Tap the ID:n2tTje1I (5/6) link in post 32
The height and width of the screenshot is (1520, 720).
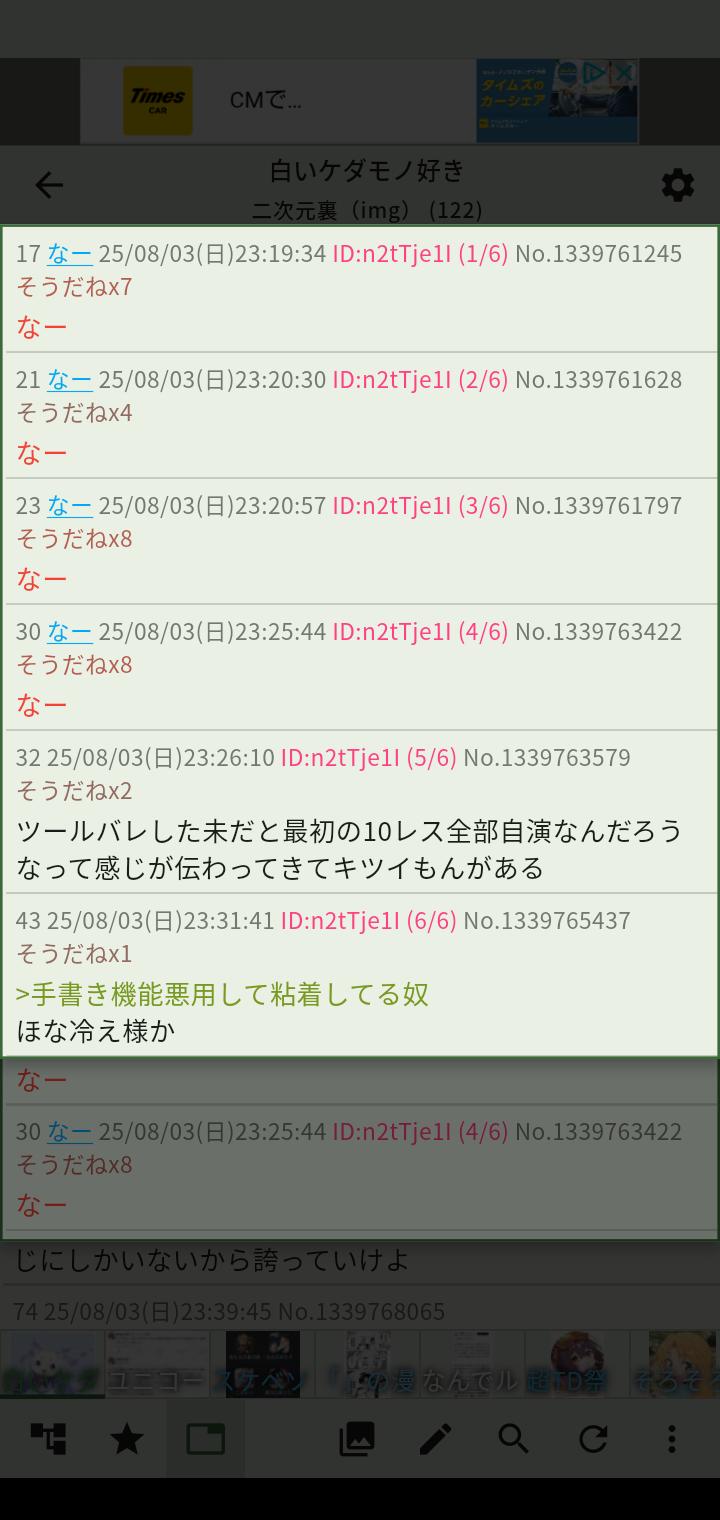pos(368,757)
